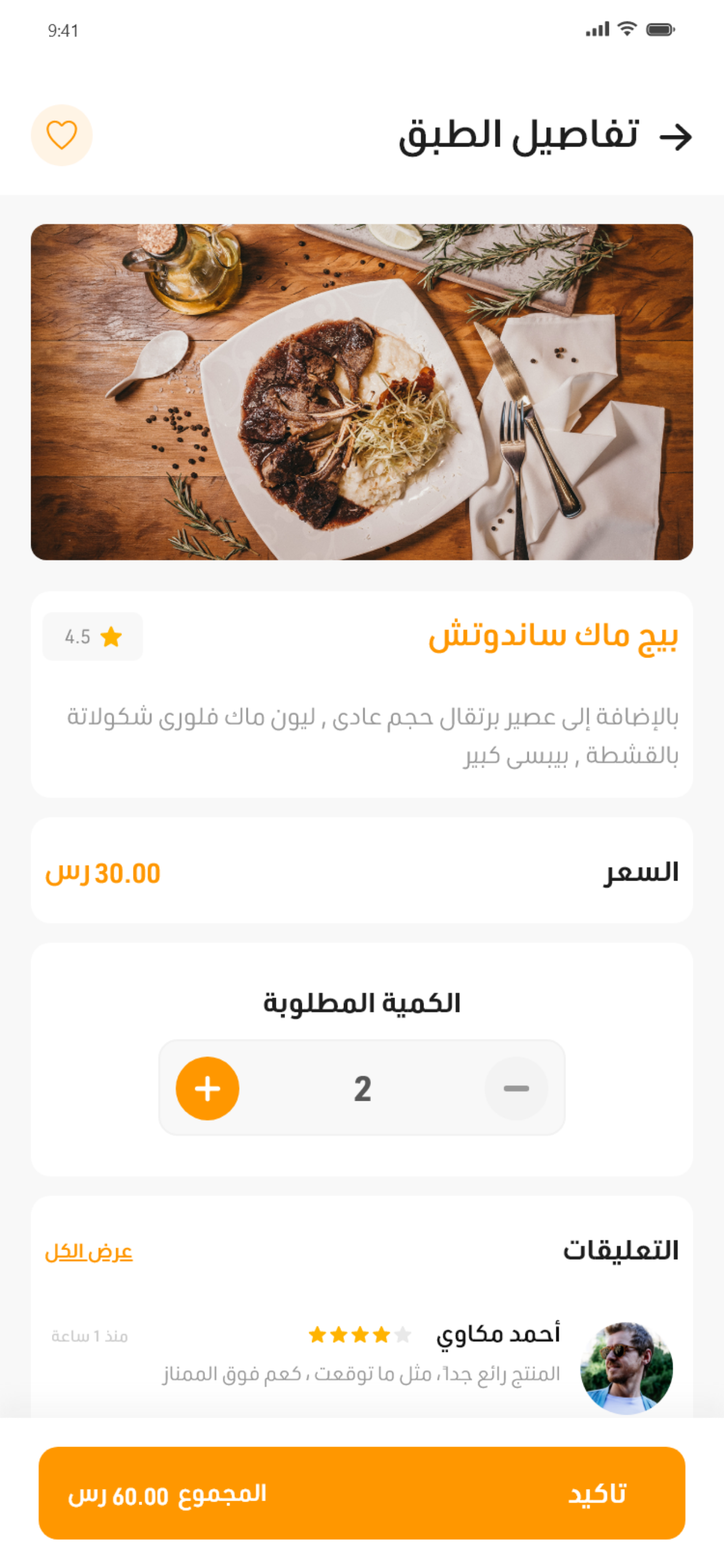
Task: Open all comments via عرض الكل
Action: [x=89, y=1252]
